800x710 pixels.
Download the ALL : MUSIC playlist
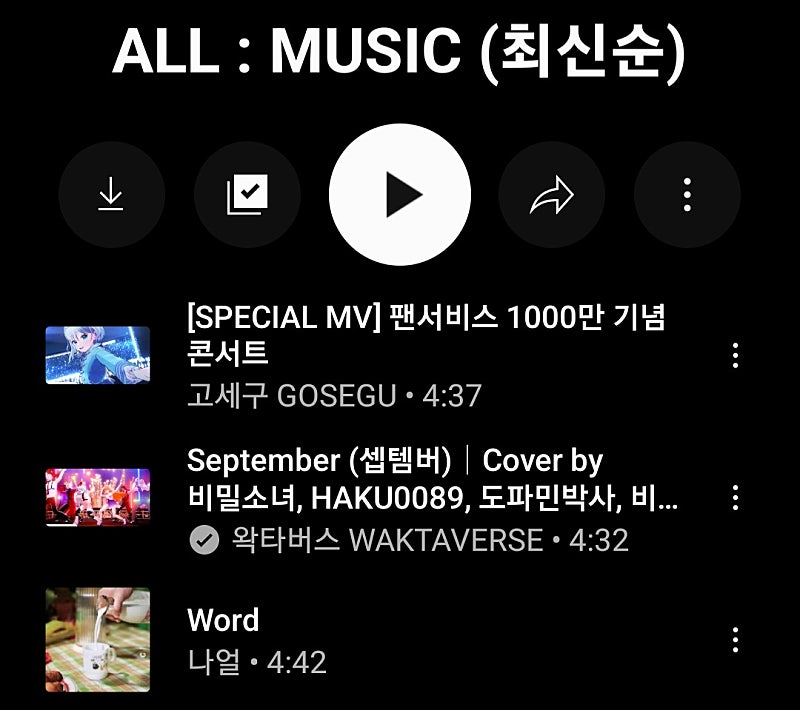[110, 195]
